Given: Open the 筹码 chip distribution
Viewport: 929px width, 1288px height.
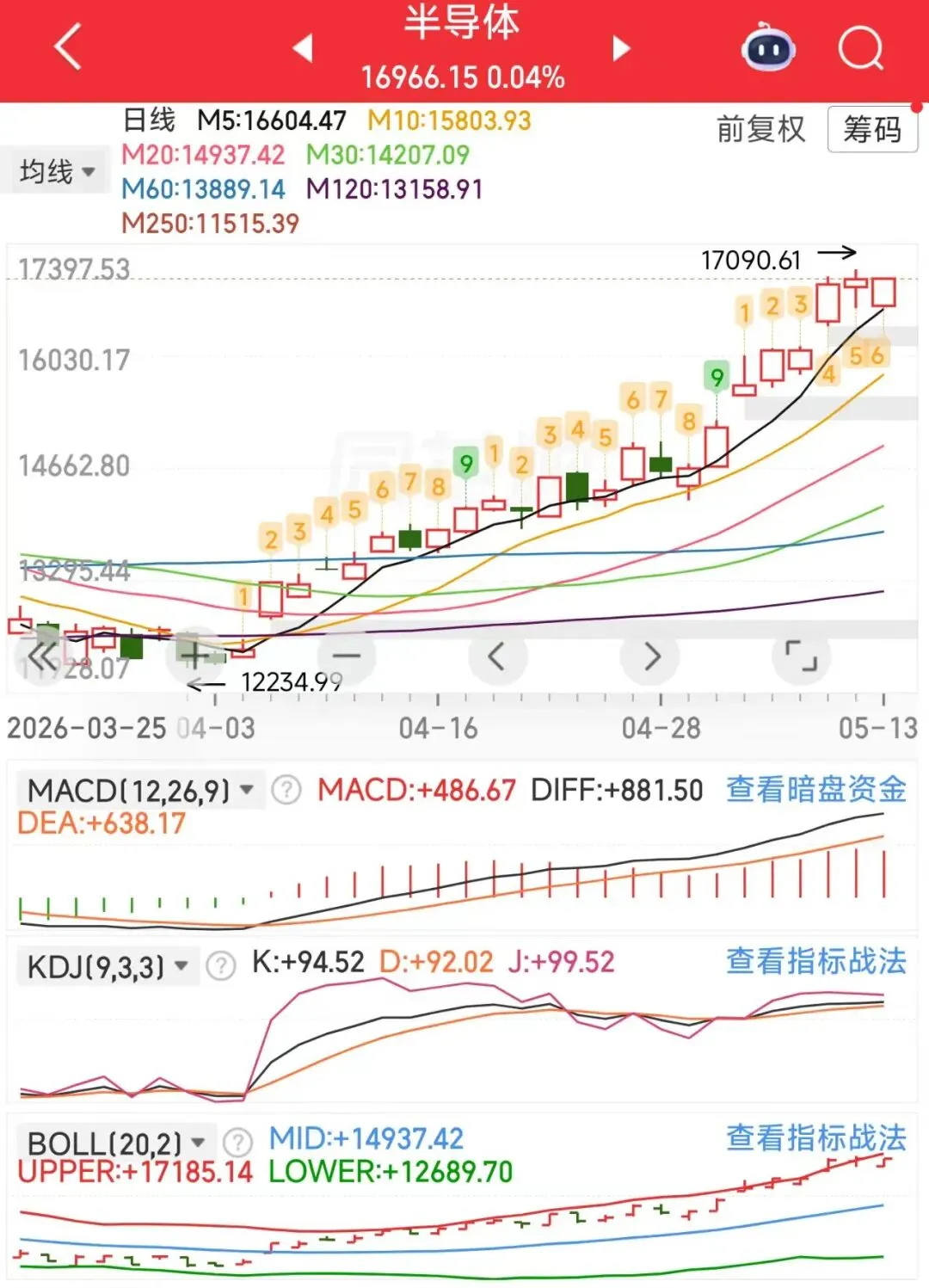Looking at the screenshot, I should pos(872,130).
